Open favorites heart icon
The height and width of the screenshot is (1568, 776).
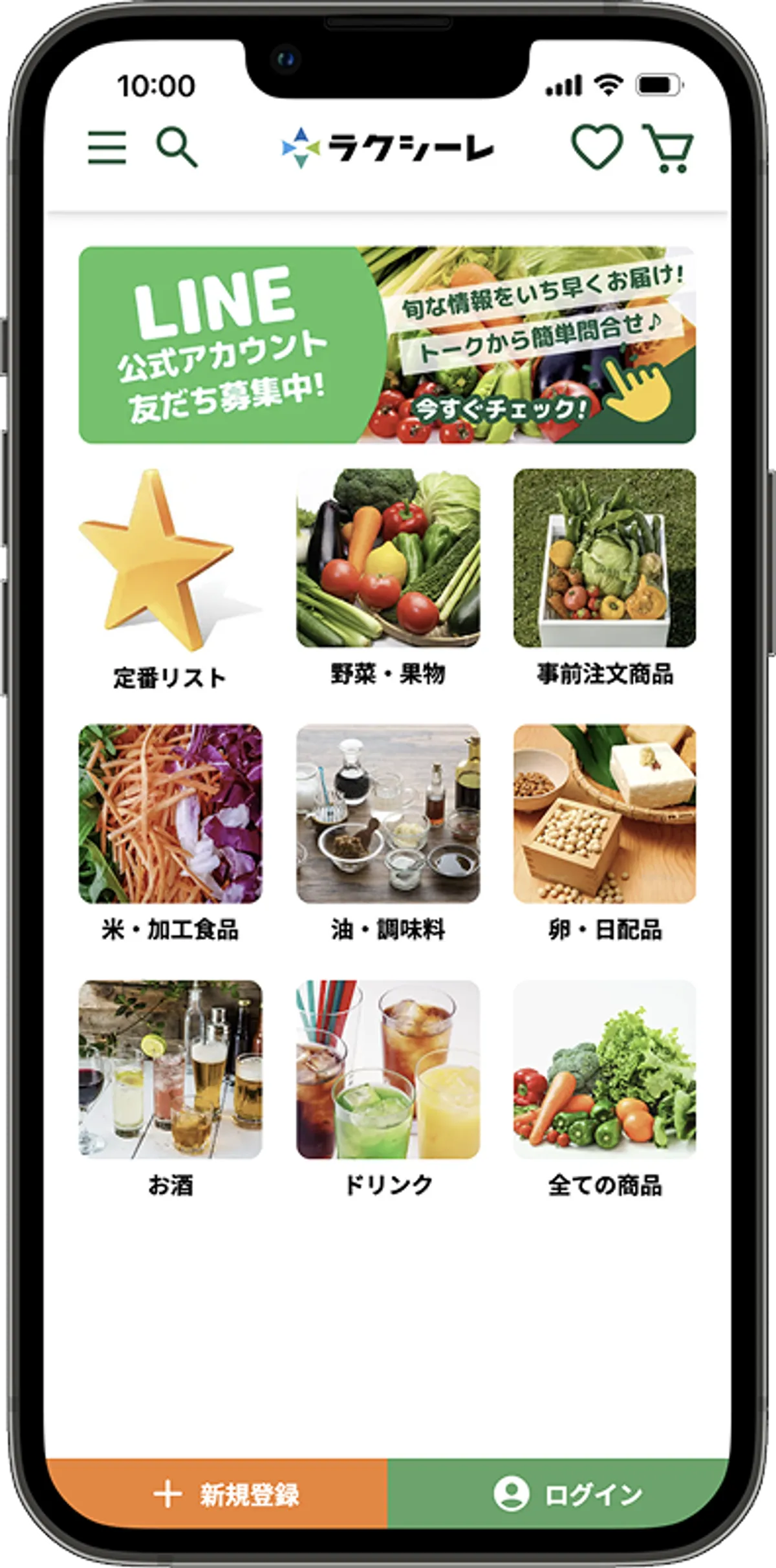[597, 147]
